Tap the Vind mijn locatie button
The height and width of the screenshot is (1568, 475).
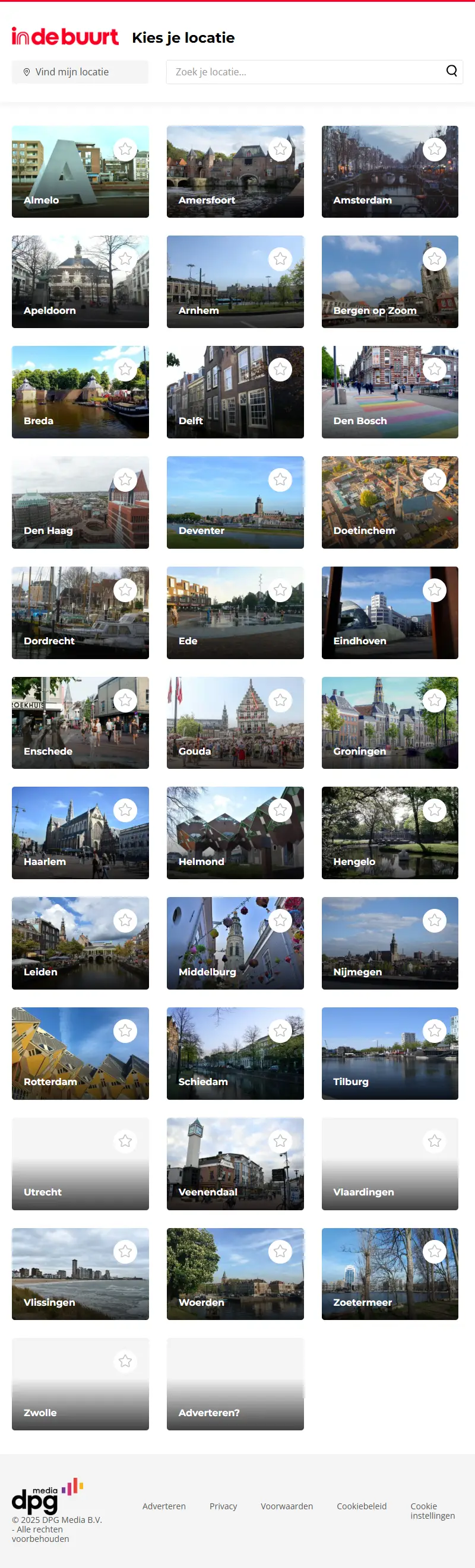pos(80,72)
